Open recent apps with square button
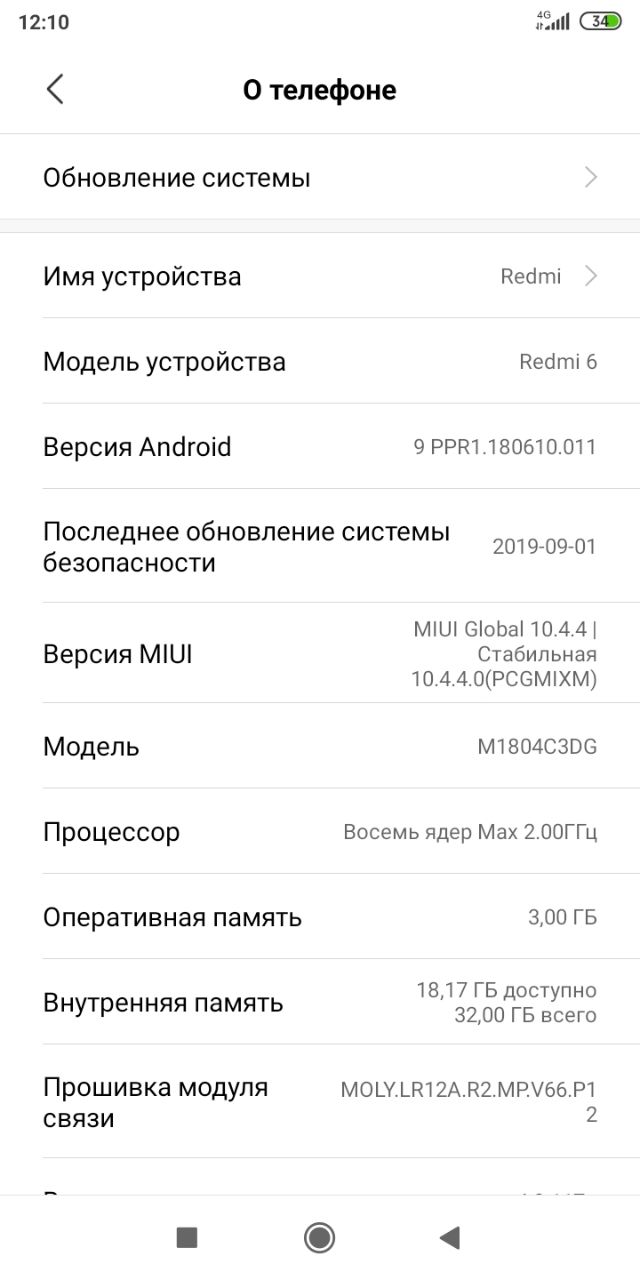 point(187,1238)
